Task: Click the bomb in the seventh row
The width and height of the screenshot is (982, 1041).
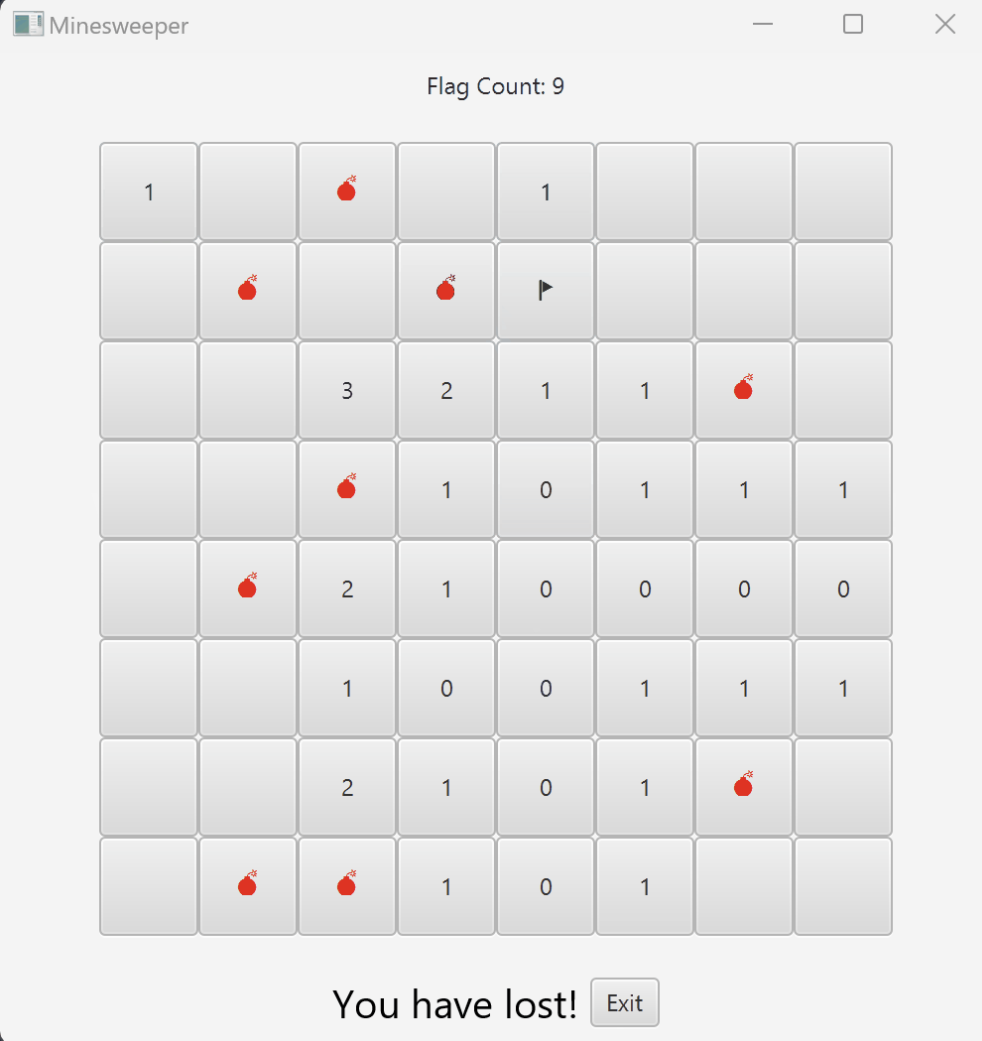Action: [x=744, y=786]
